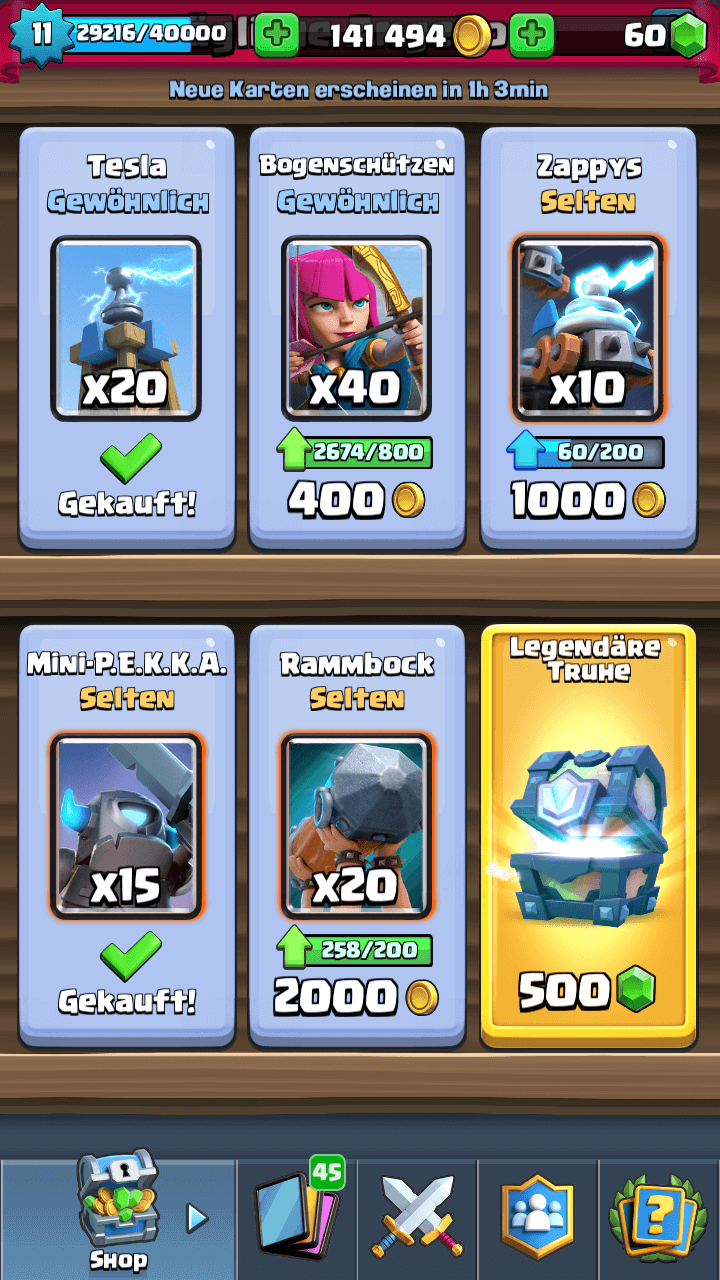The height and width of the screenshot is (1280, 720).
Task: Tap the level 11 player badge
Action: 40,34
